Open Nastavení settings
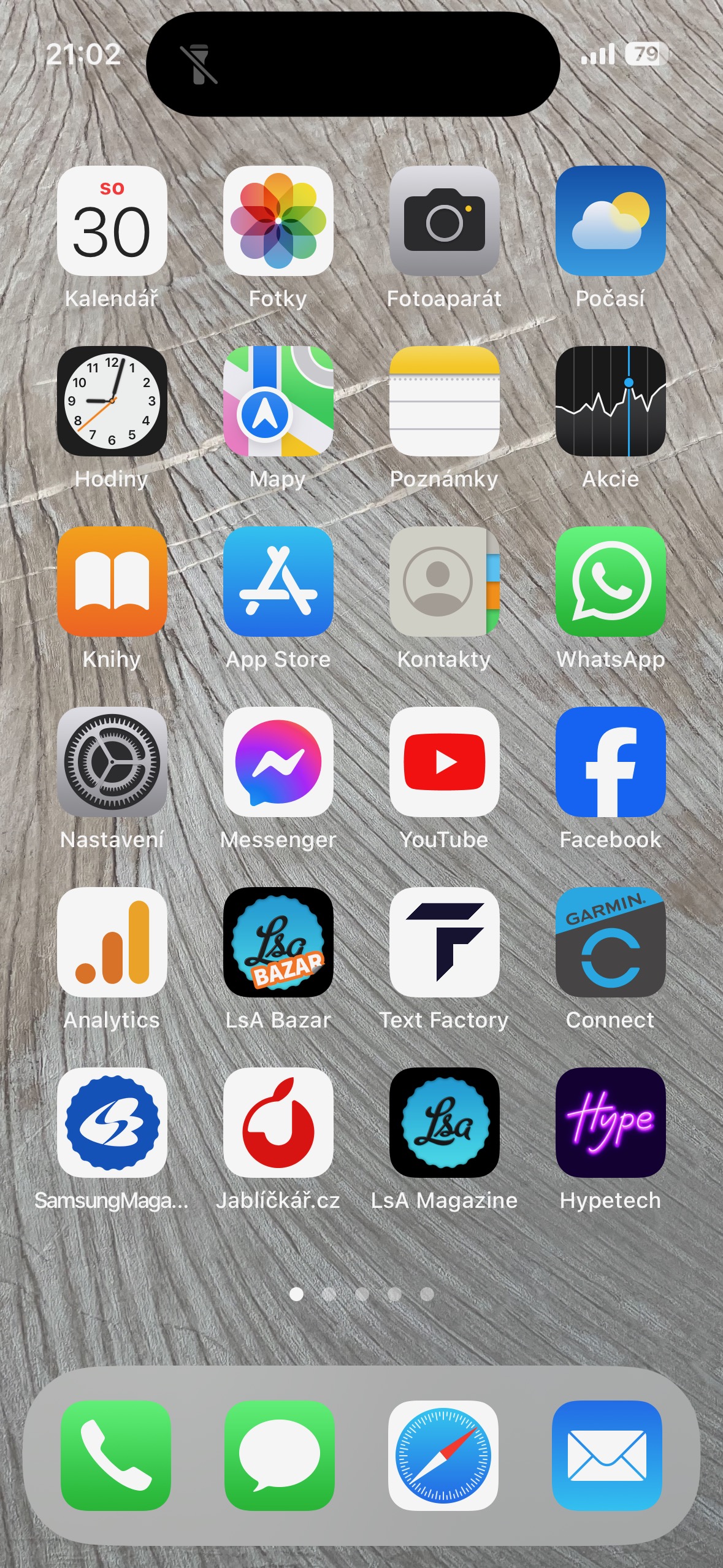Screen dimensions: 723x1568 point(112,763)
